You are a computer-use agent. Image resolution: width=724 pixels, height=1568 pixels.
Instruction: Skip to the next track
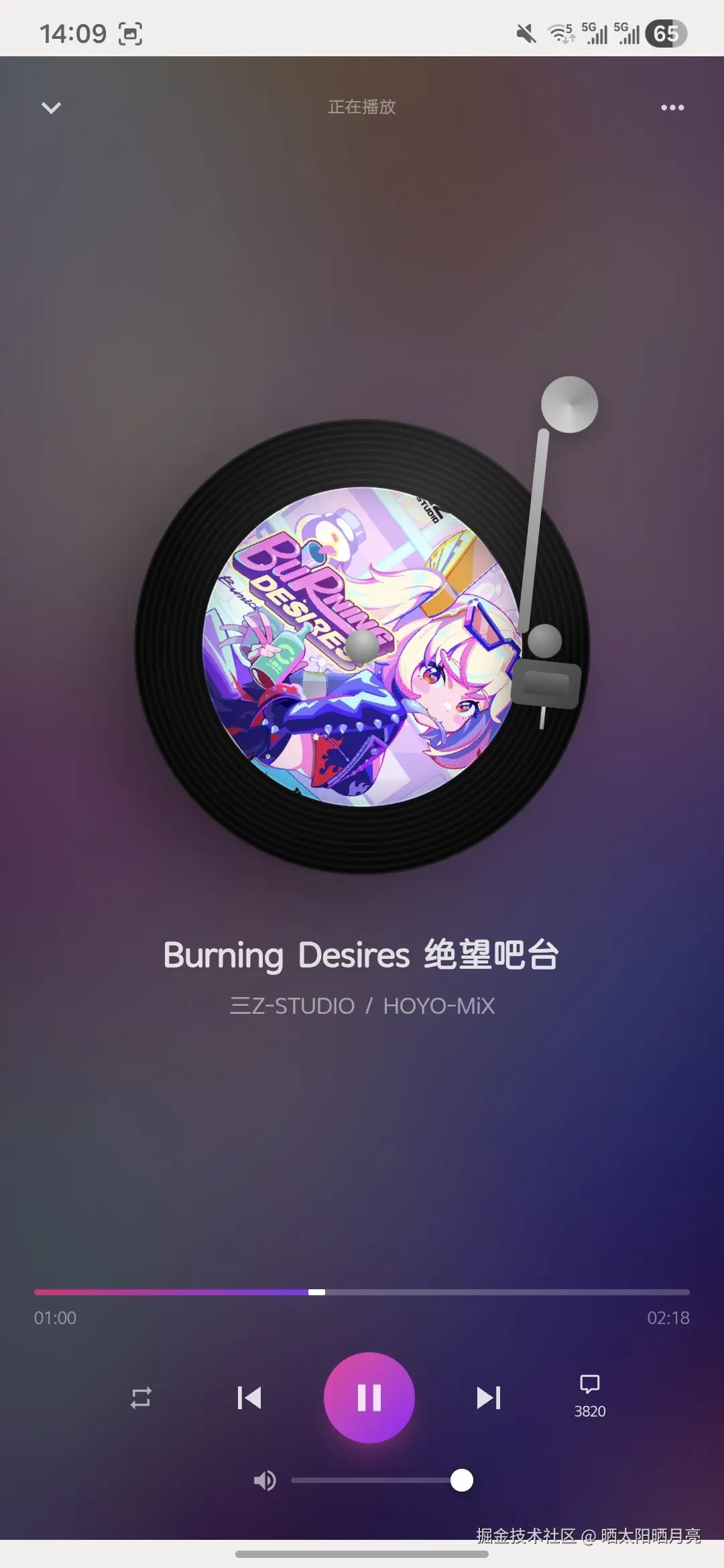(x=488, y=1397)
